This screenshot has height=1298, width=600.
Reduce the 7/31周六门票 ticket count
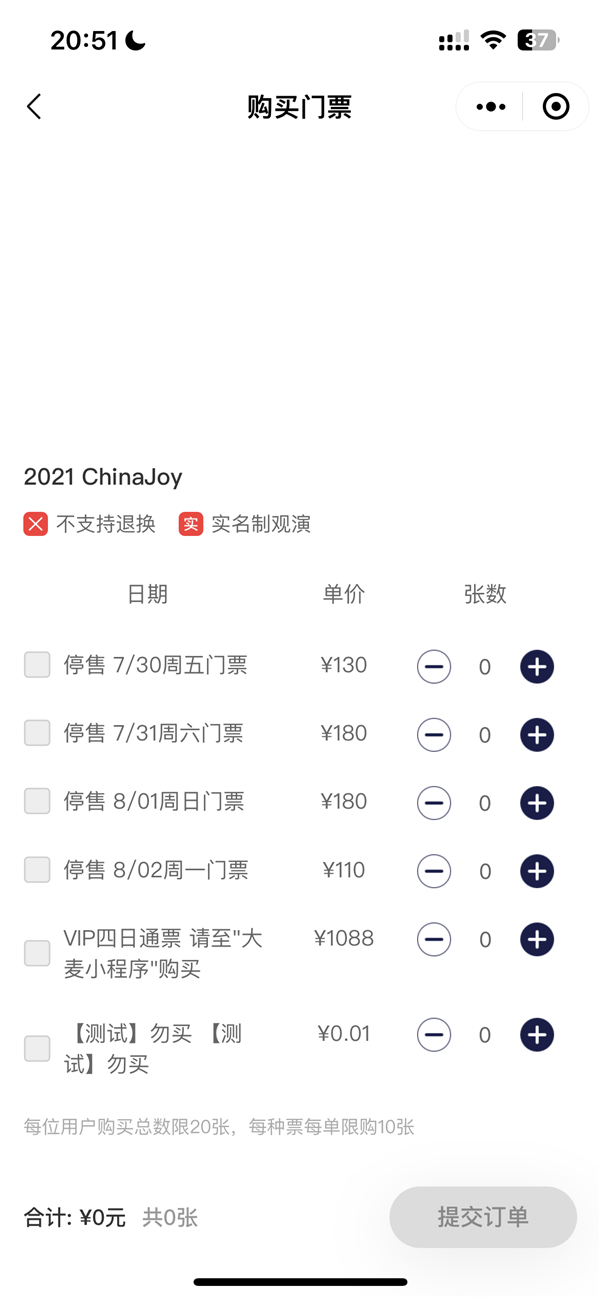(434, 735)
